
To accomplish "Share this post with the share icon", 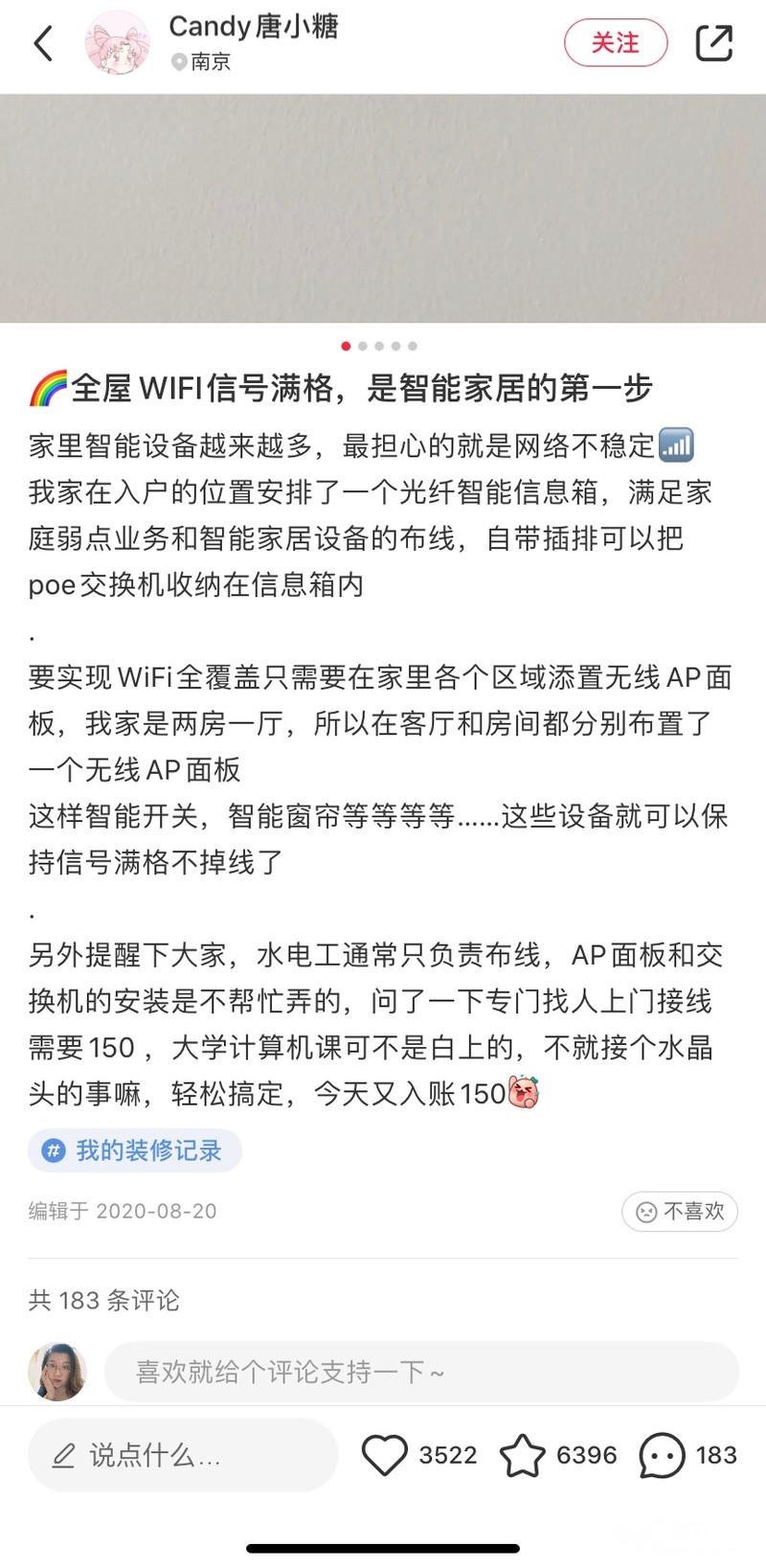I will (713, 43).
